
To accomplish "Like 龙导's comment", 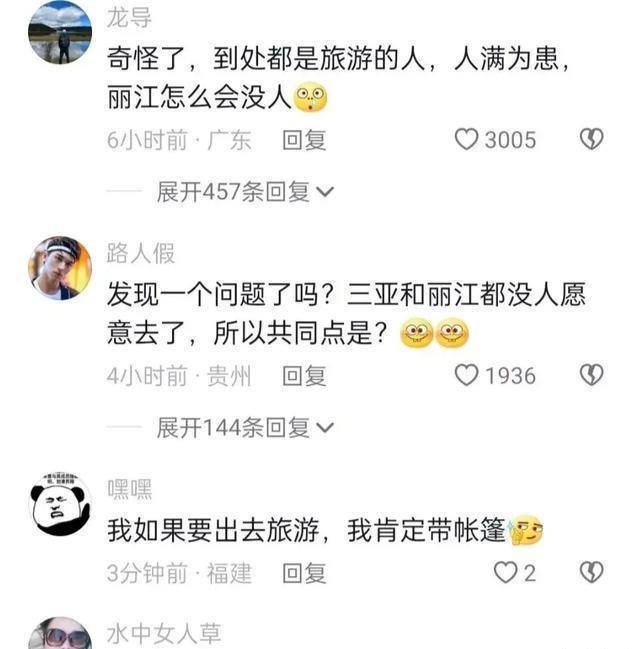I will click(x=467, y=140).
